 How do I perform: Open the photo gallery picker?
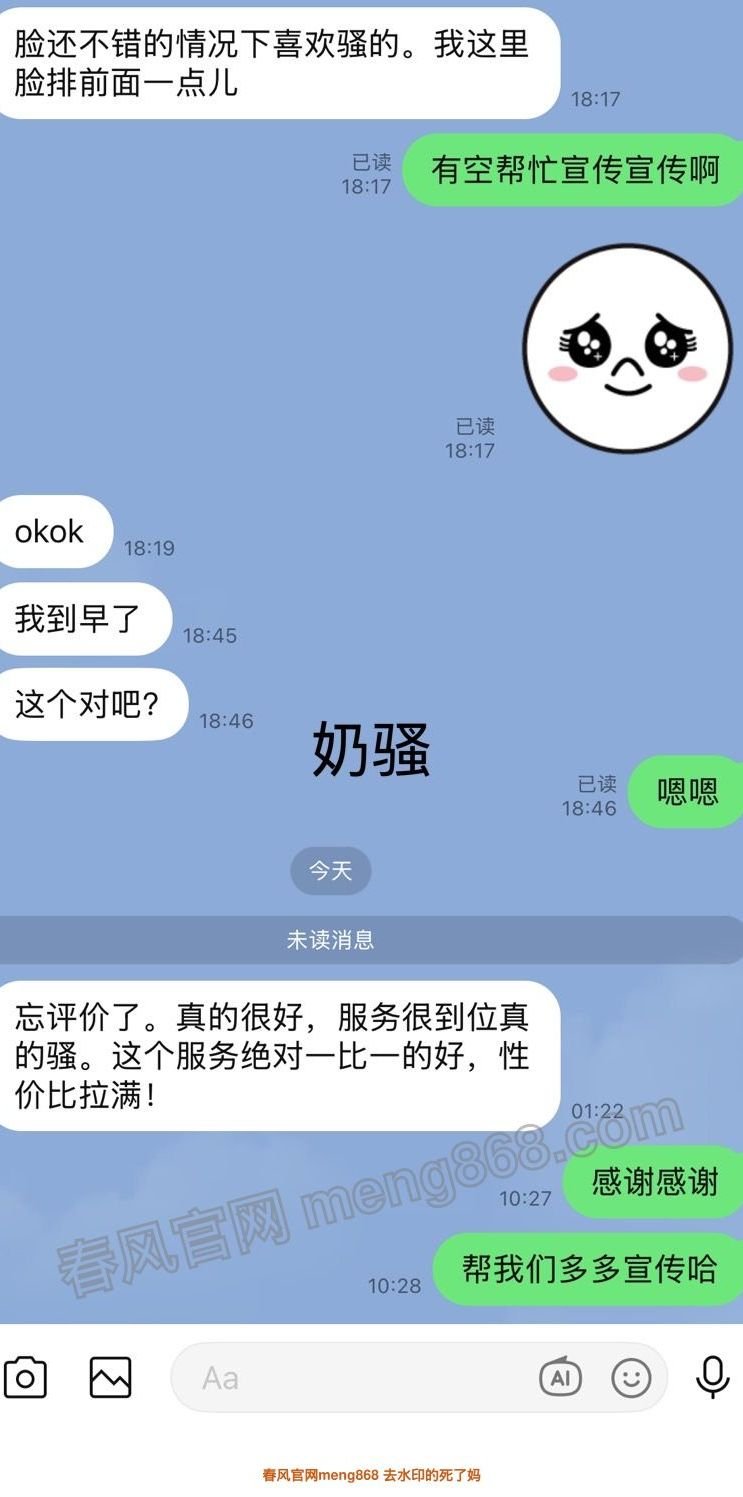[x=110, y=1378]
